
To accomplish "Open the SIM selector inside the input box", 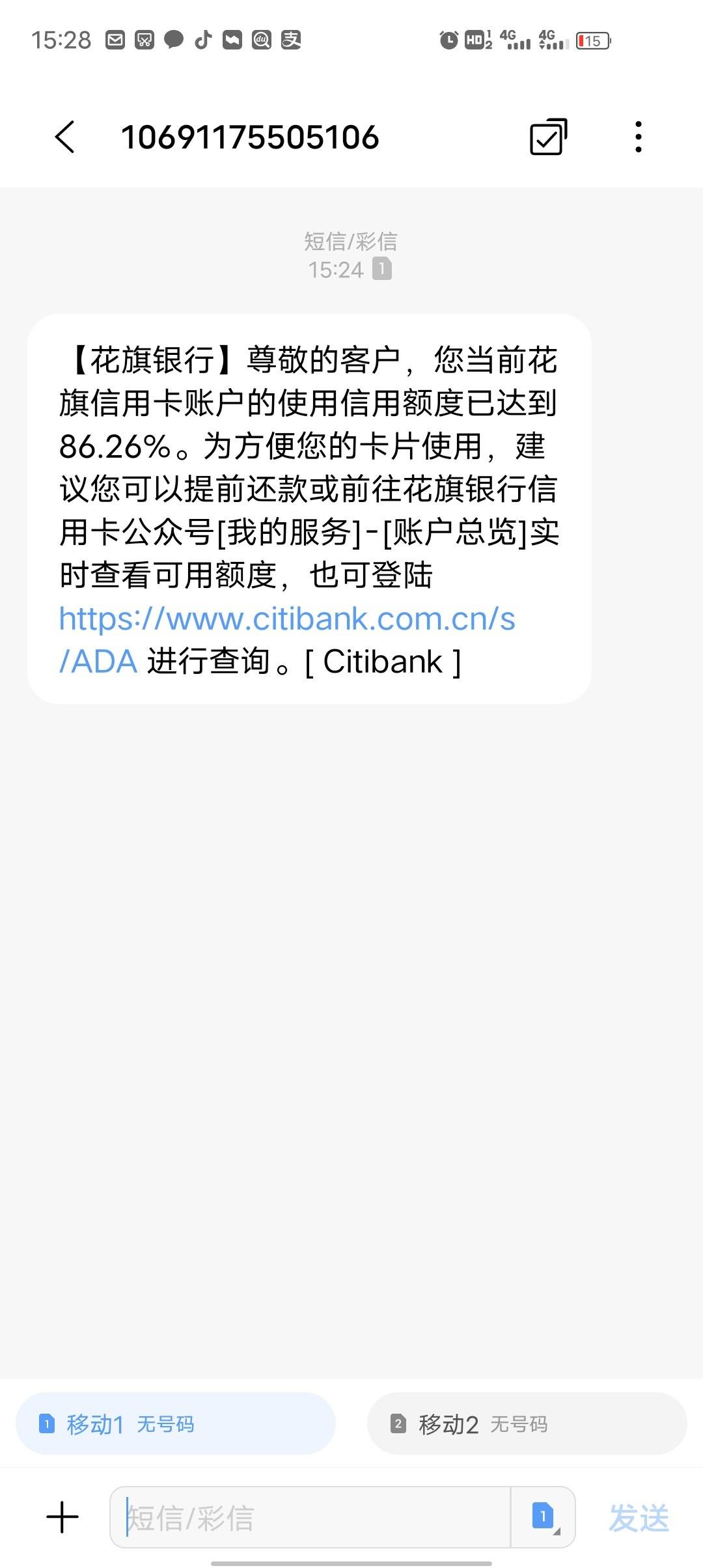I will [544, 1518].
